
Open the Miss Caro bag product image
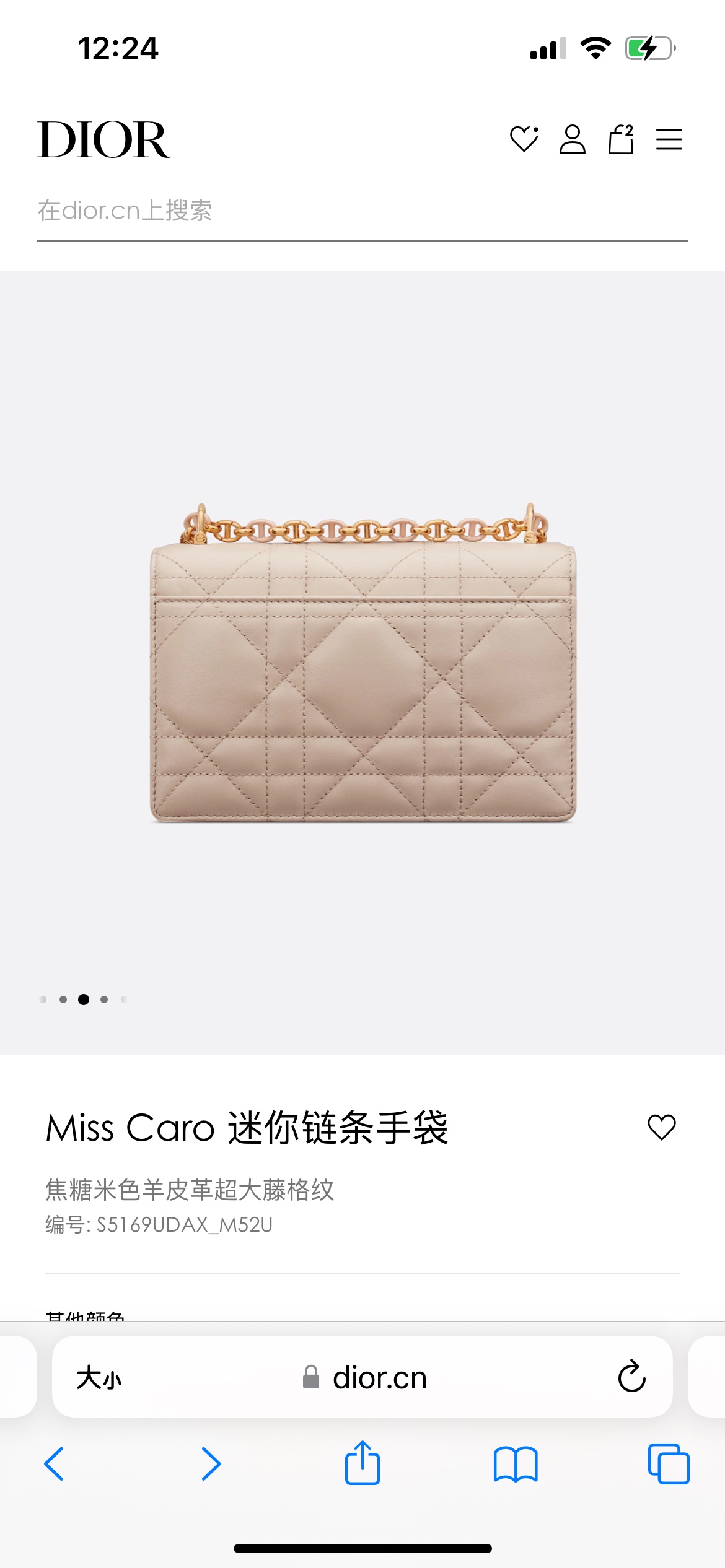tap(363, 664)
